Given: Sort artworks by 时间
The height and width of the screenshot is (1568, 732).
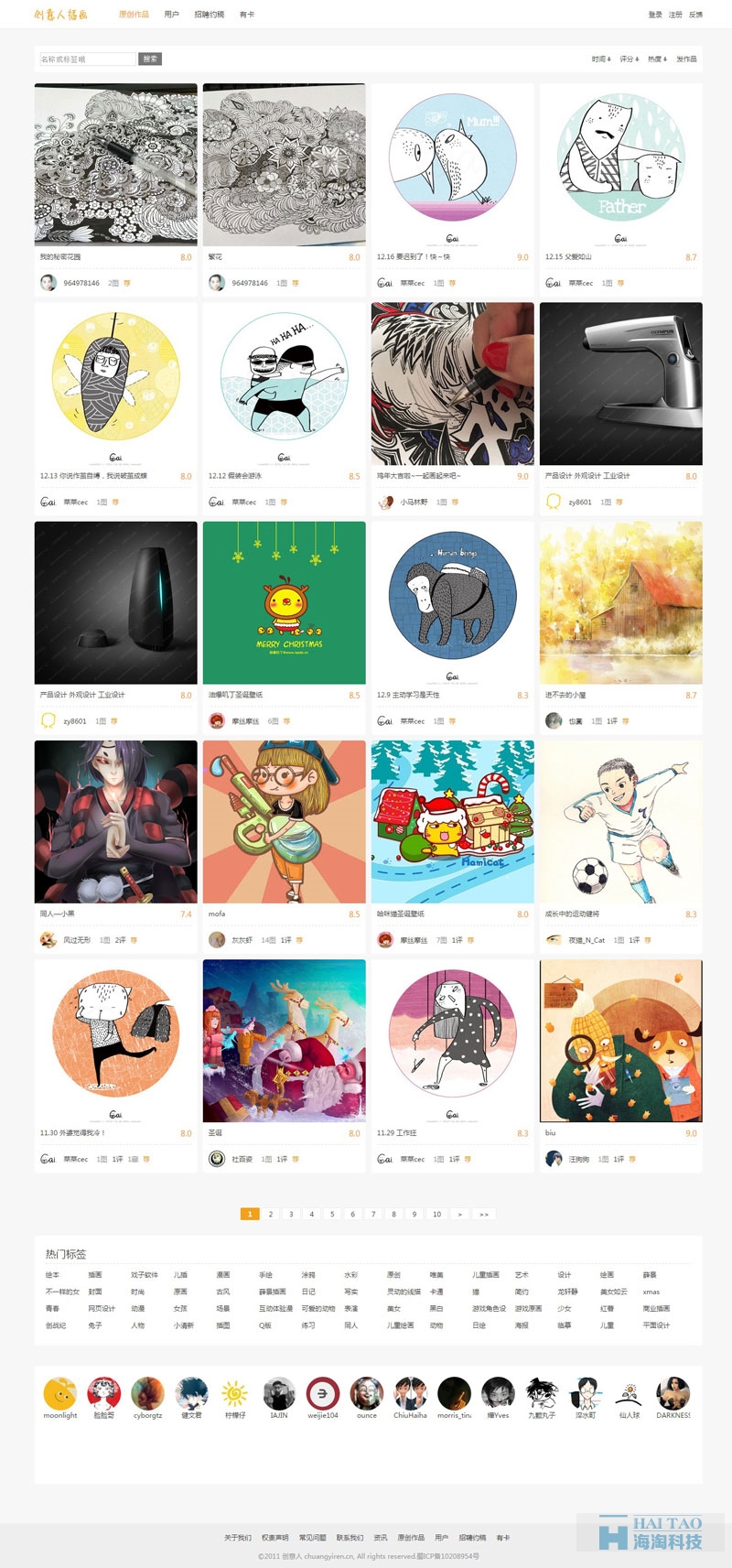Looking at the screenshot, I should pyautogui.click(x=600, y=59).
